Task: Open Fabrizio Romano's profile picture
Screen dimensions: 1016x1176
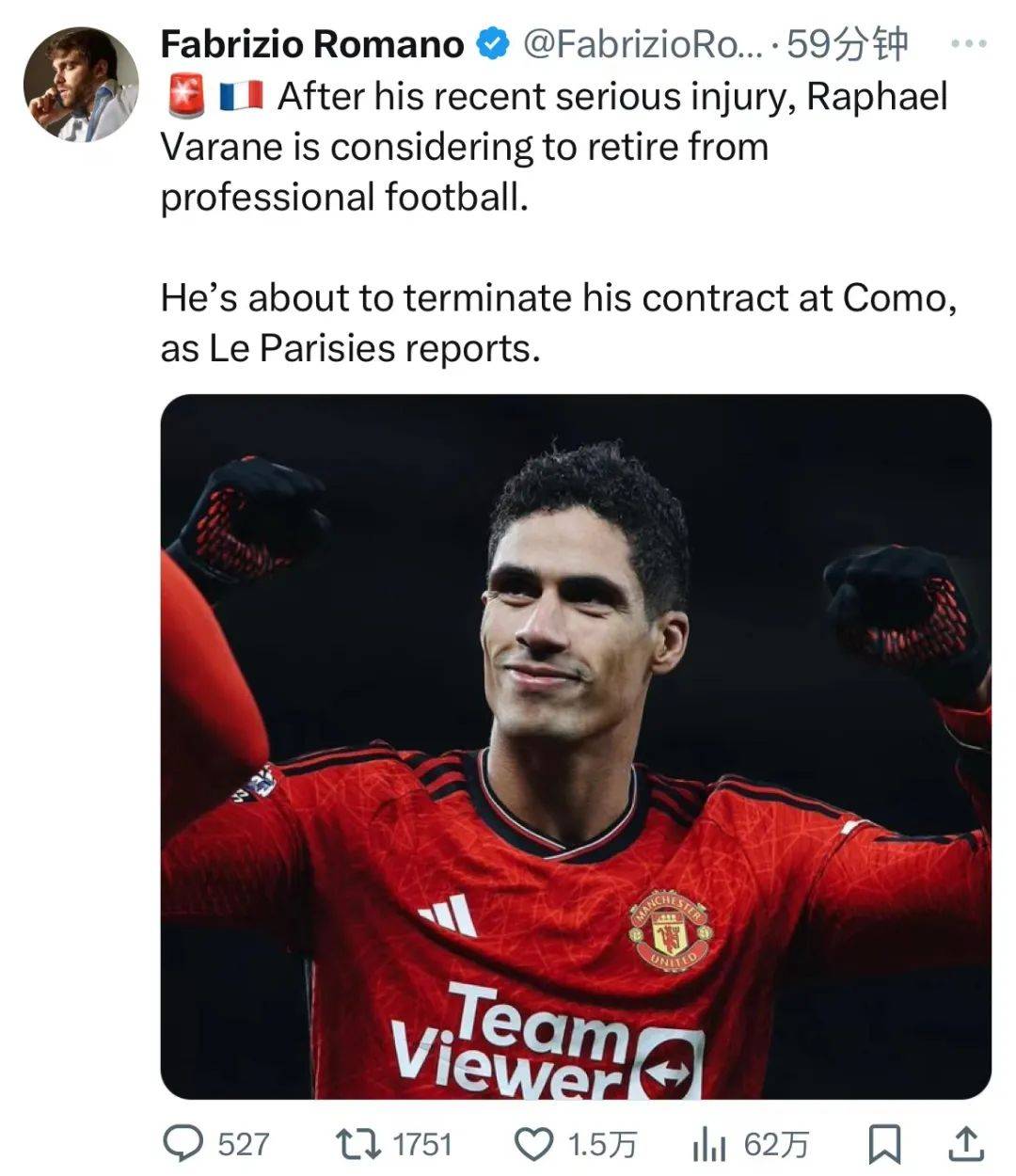Action: [81, 85]
